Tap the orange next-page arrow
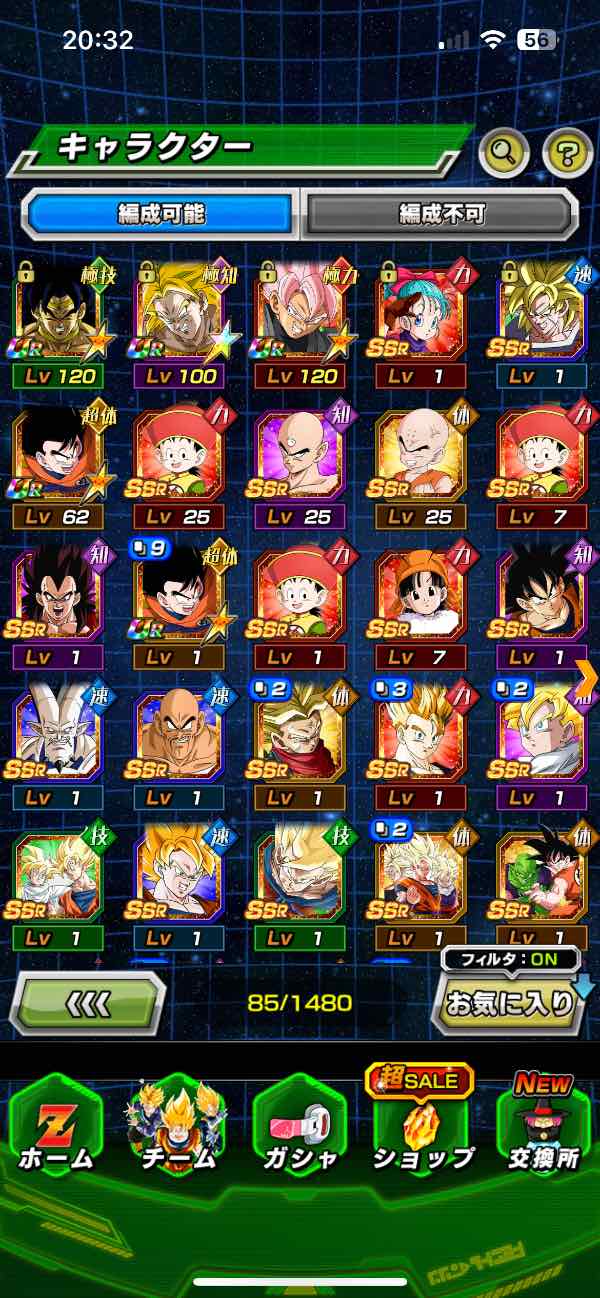The width and height of the screenshot is (600, 1298). (588, 677)
